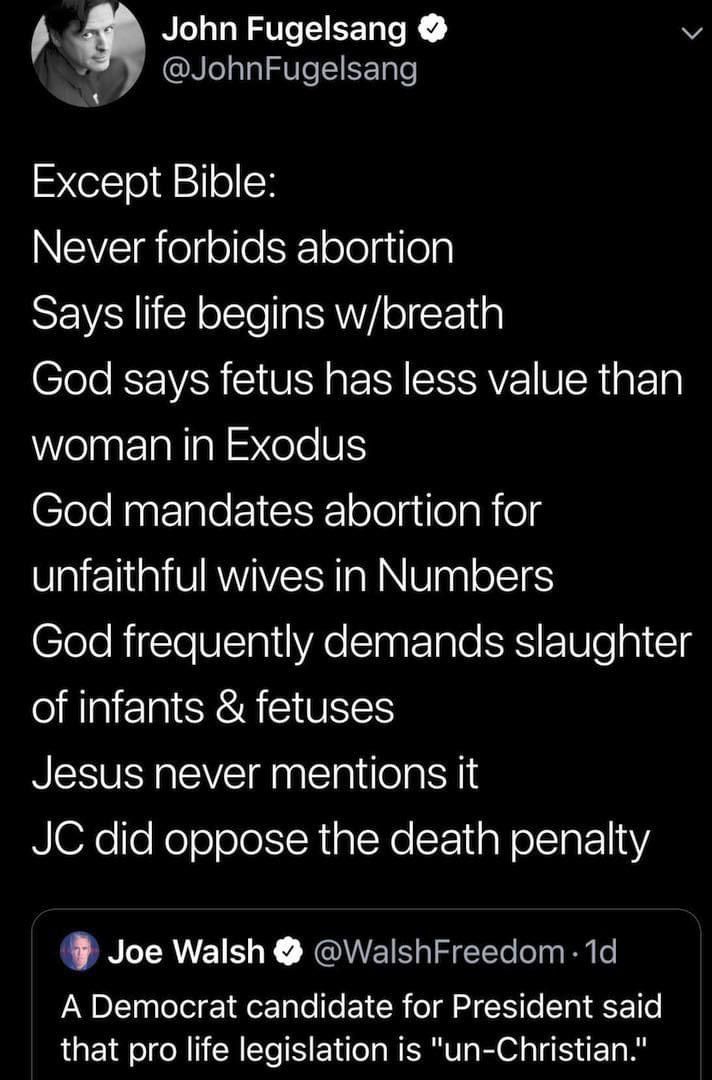Open the @JohnFugelsang profile handle
This screenshot has height=1080, width=712.
289,70
